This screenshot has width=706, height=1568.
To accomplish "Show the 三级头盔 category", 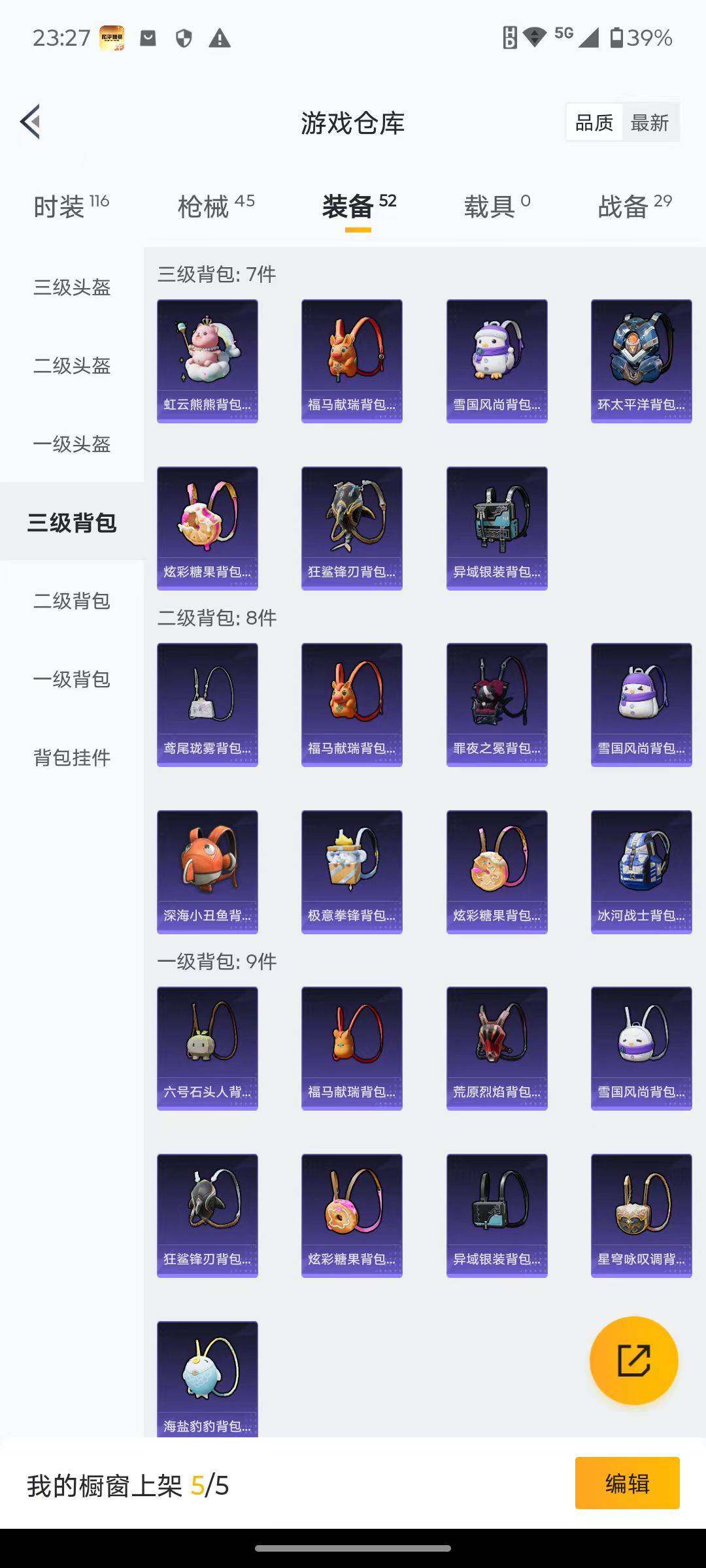I will tap(72, 288).
